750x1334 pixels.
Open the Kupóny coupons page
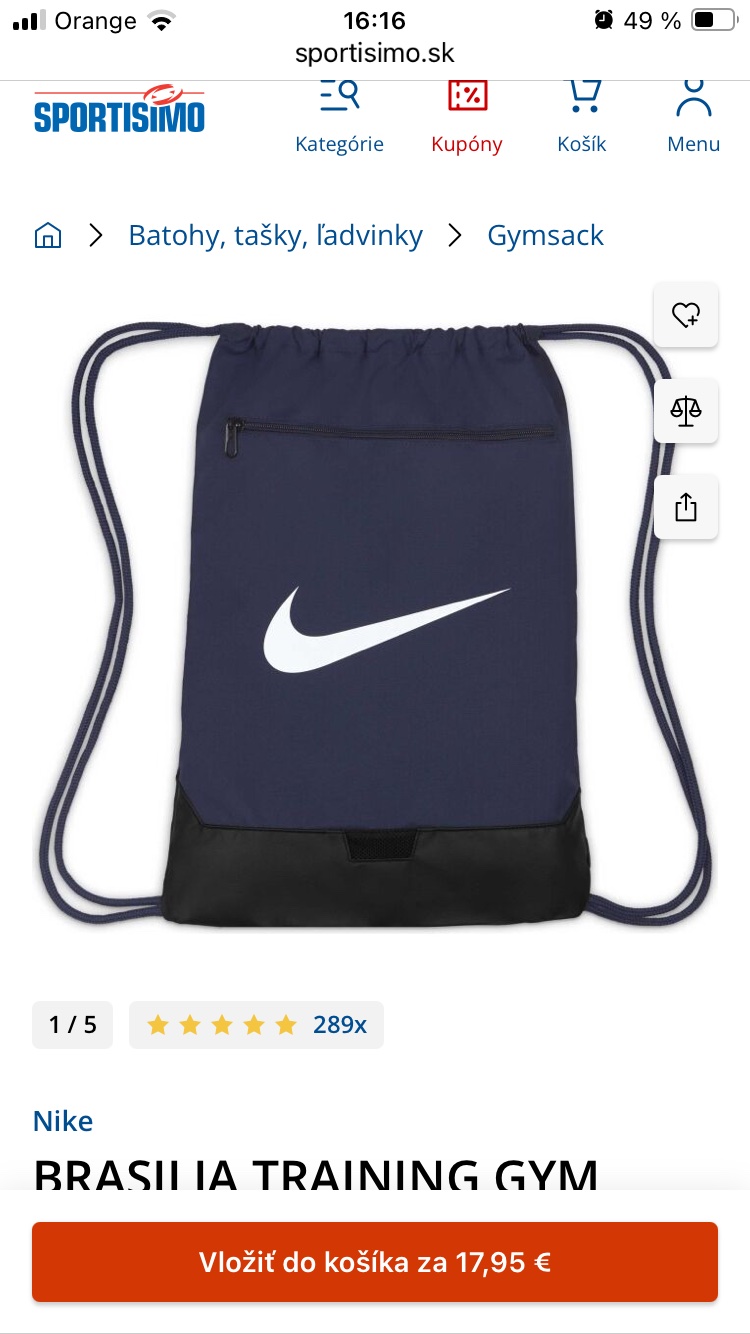(x=467, y=118)
